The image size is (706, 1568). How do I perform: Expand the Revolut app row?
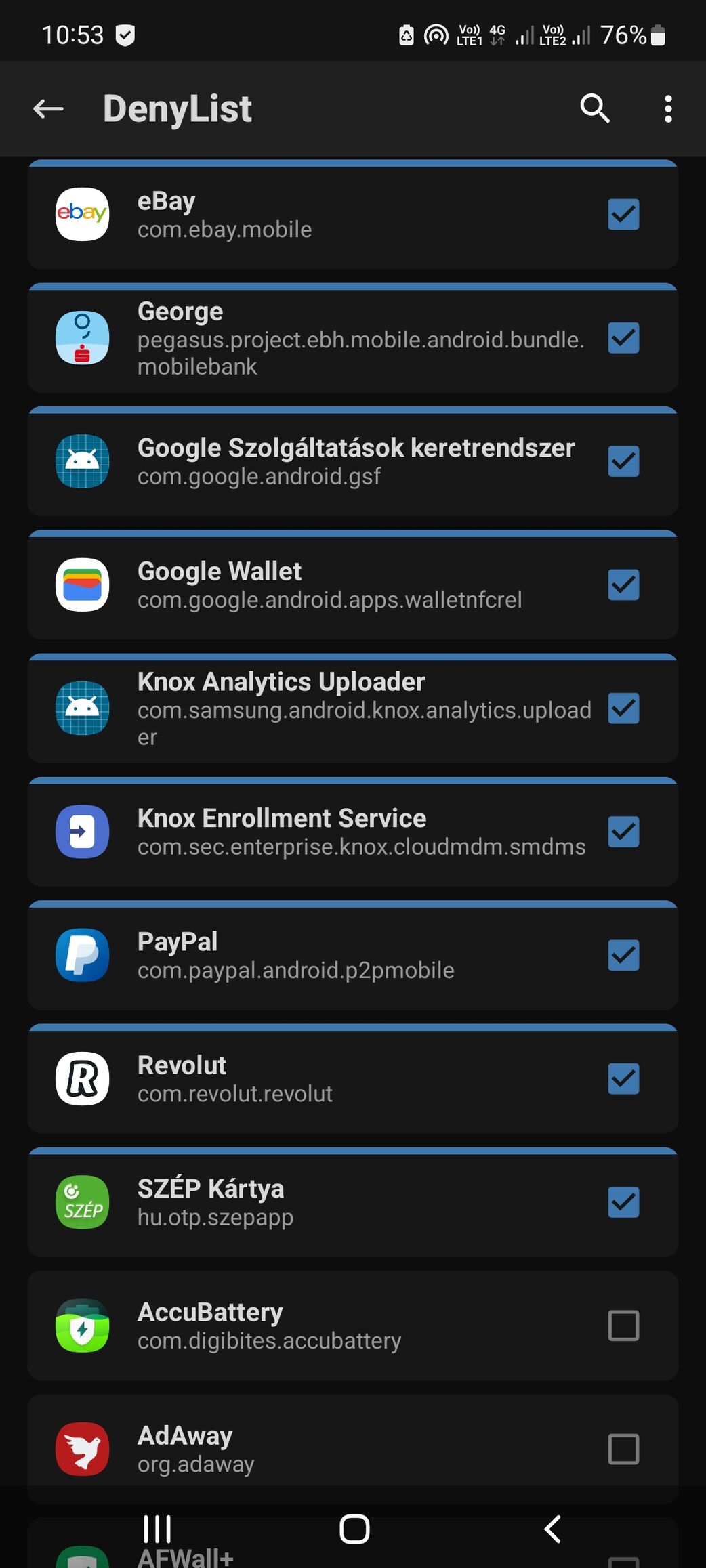pos(353,1079)
